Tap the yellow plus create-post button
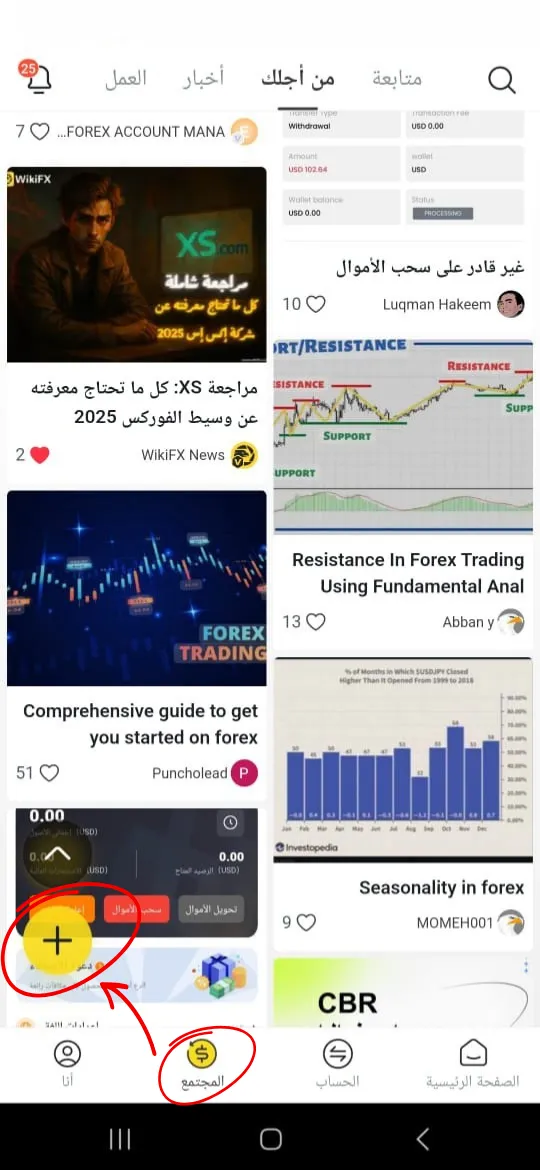 (57, 941)
